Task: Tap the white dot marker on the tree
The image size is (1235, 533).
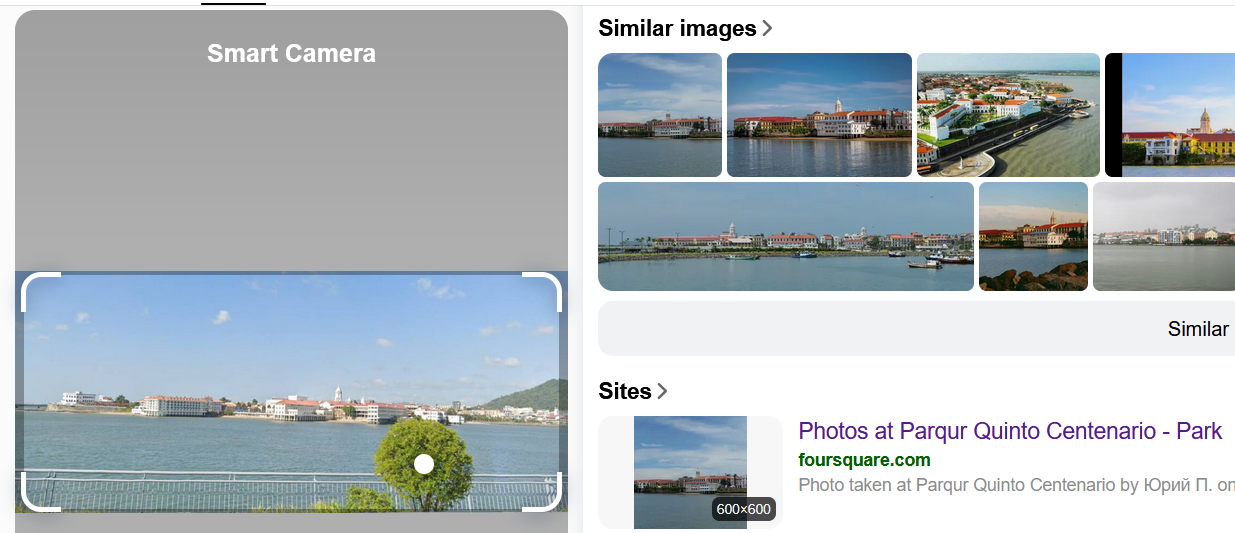Action: 424,464
